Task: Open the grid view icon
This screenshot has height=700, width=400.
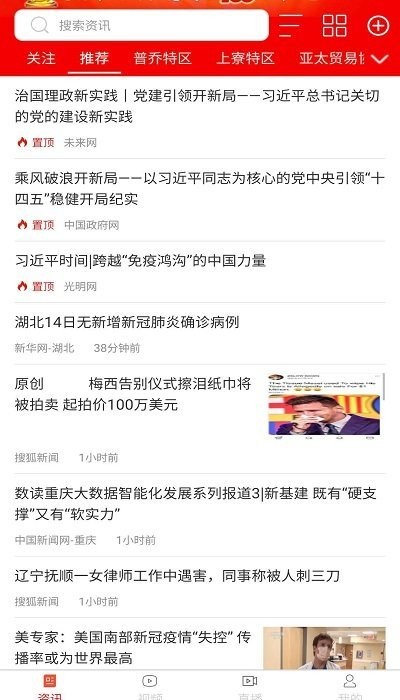Action: (x=334, y=25)
